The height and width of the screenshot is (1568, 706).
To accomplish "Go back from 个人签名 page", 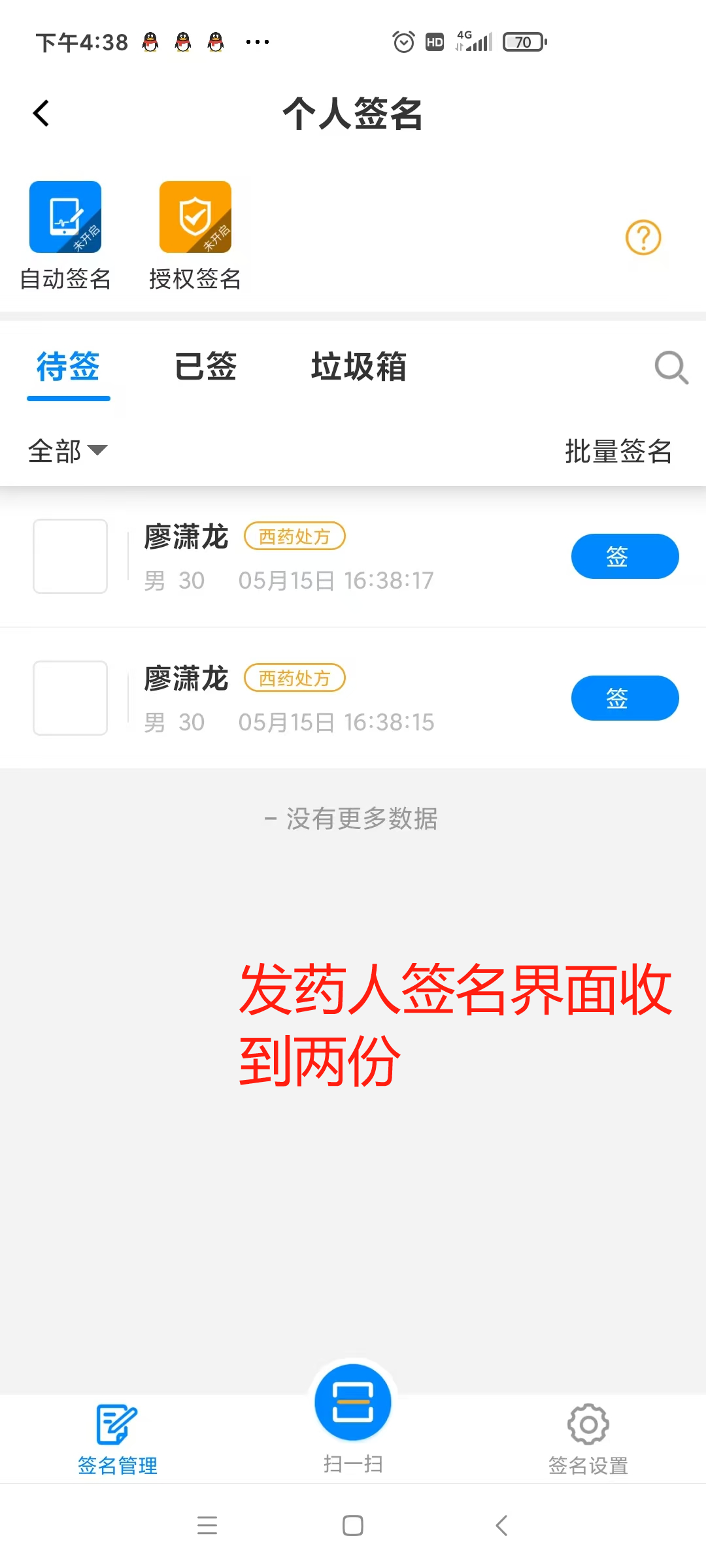I will [41, 113].
